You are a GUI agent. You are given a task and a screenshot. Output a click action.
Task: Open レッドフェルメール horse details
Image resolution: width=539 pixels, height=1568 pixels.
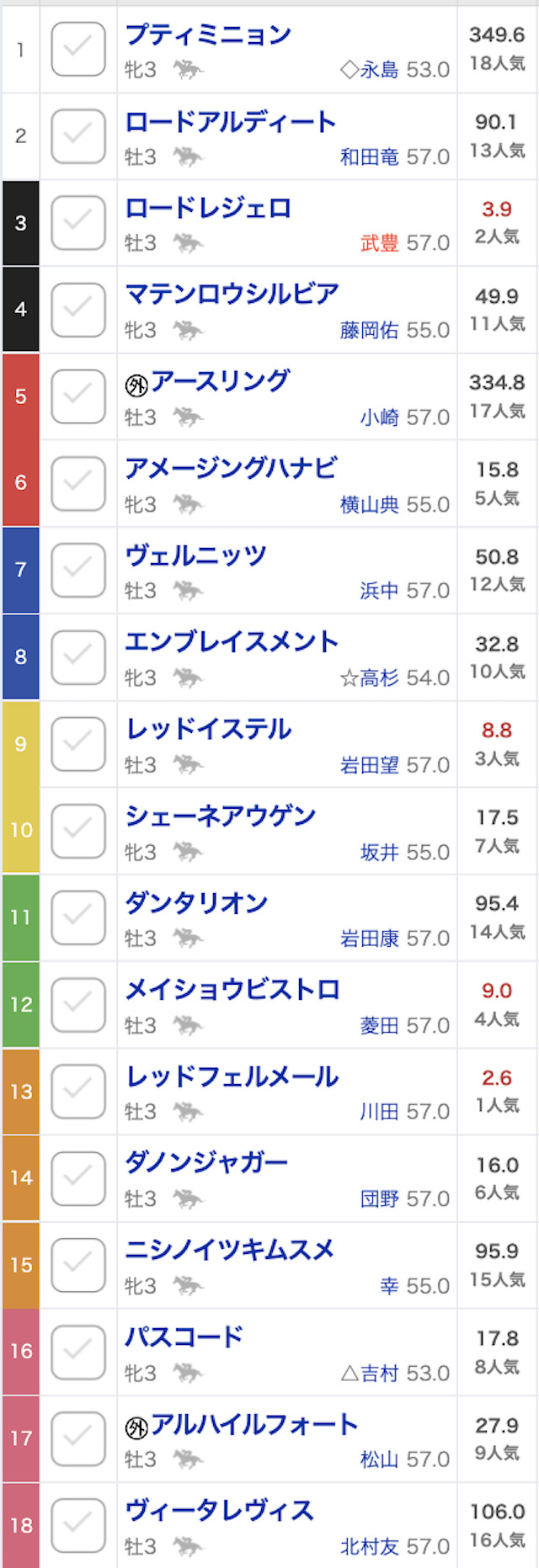232,1076
